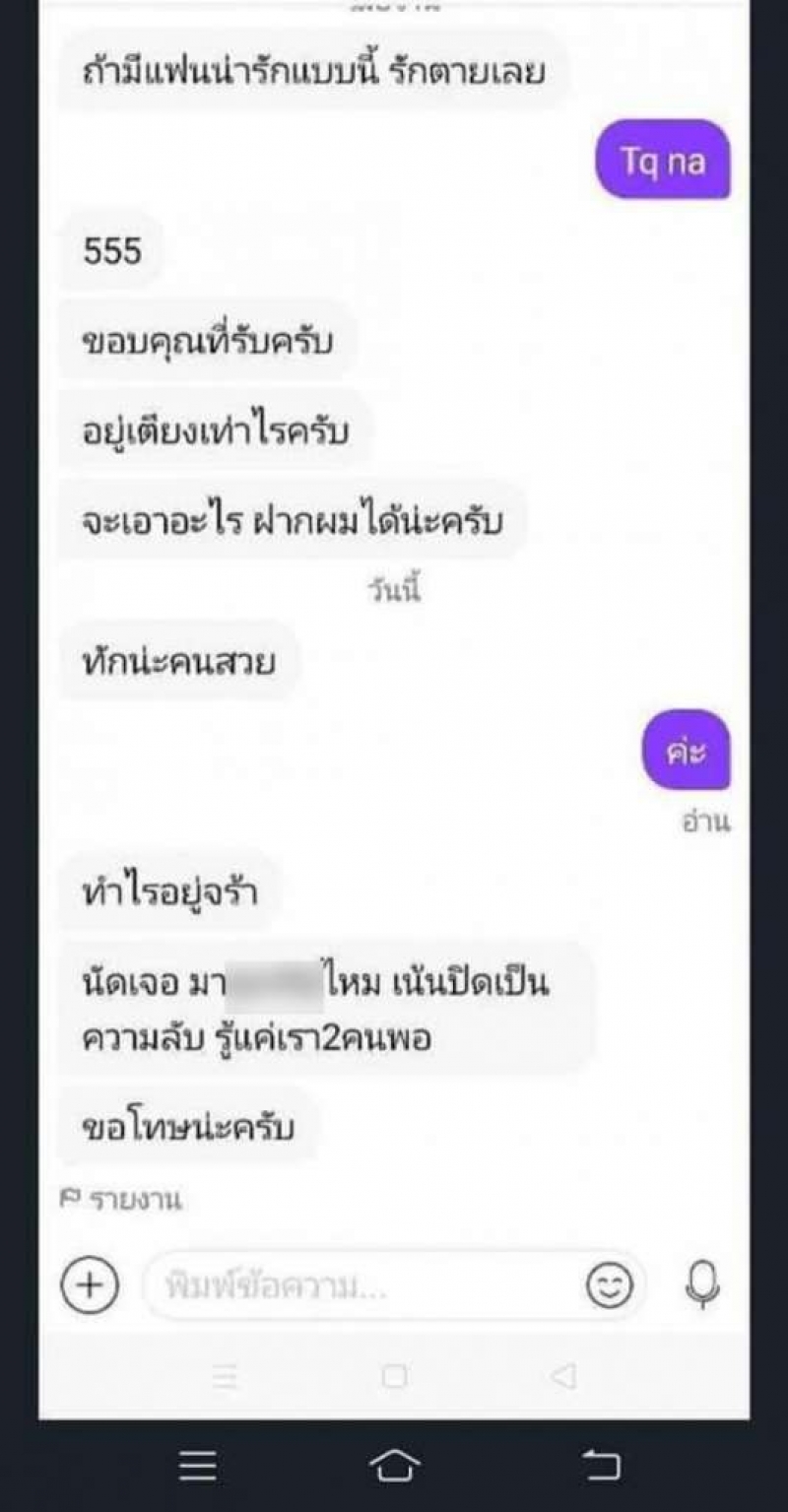Image resolution: width=788 pixels, height=1512 pixels.
Task: Record a voice message with the microphone
Action: pos(702,1283)
